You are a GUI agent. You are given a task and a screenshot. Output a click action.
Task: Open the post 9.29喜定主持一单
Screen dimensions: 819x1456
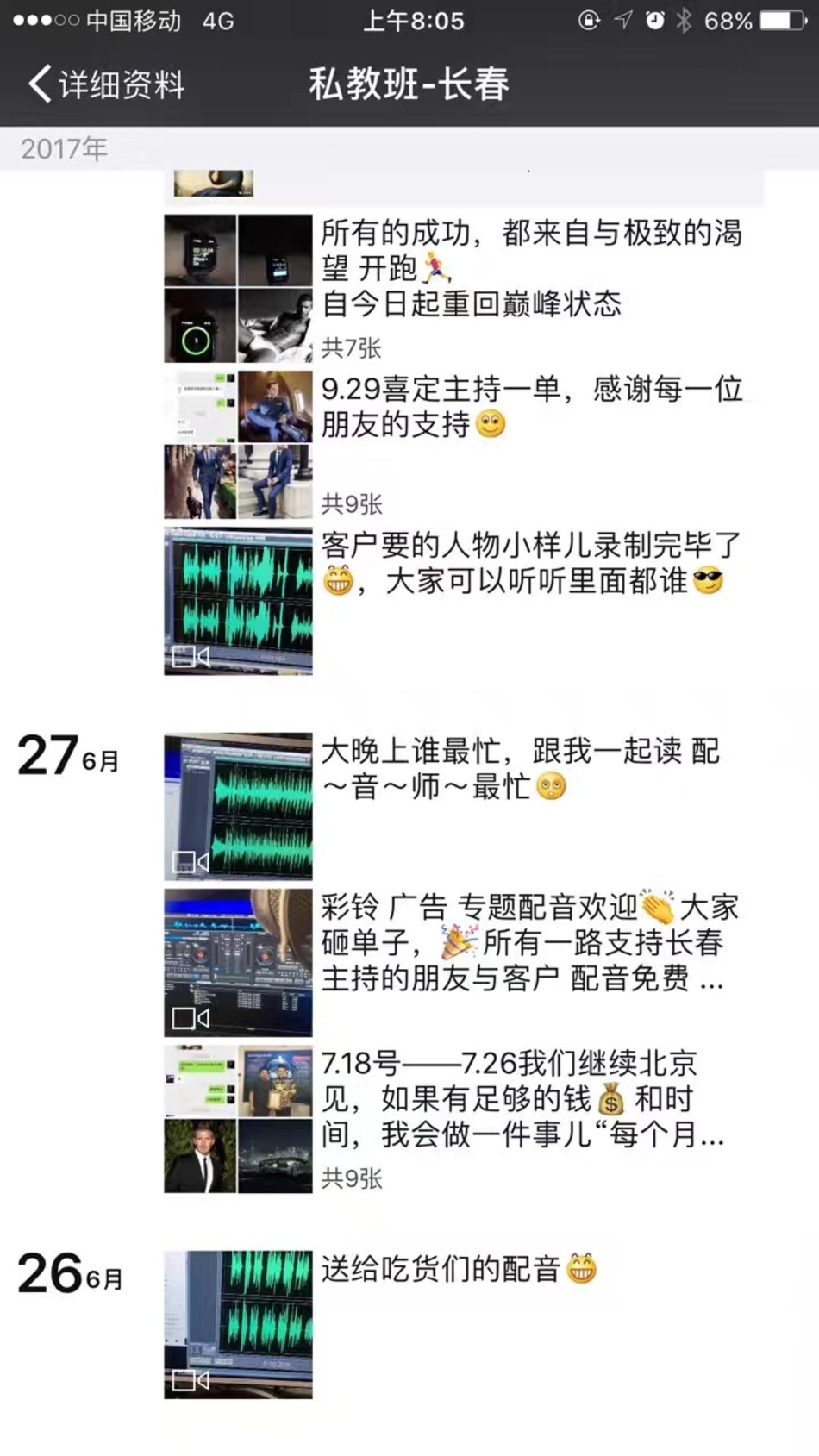point(530,407)
